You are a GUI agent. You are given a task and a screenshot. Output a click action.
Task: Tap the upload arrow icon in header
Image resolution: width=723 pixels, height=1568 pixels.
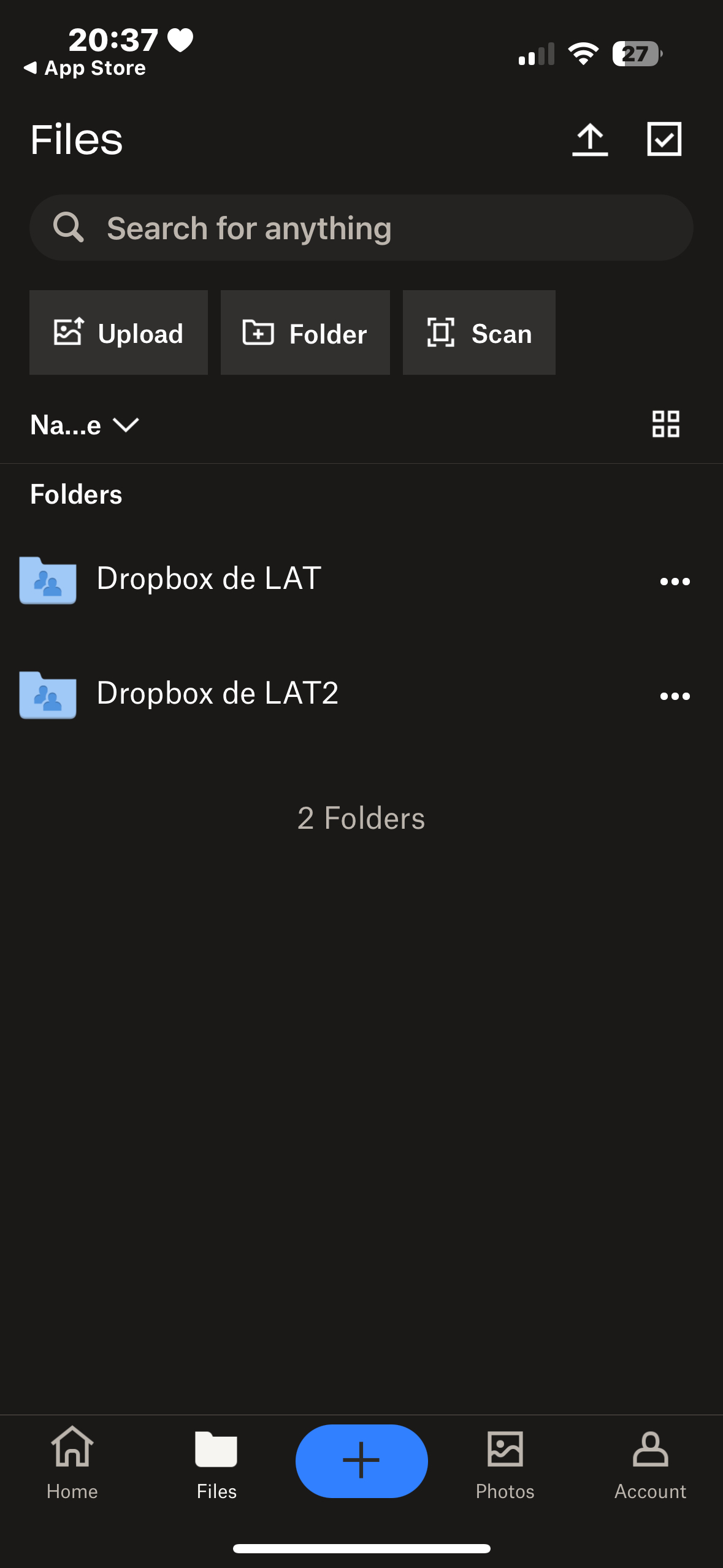click(x=590, y=139)
